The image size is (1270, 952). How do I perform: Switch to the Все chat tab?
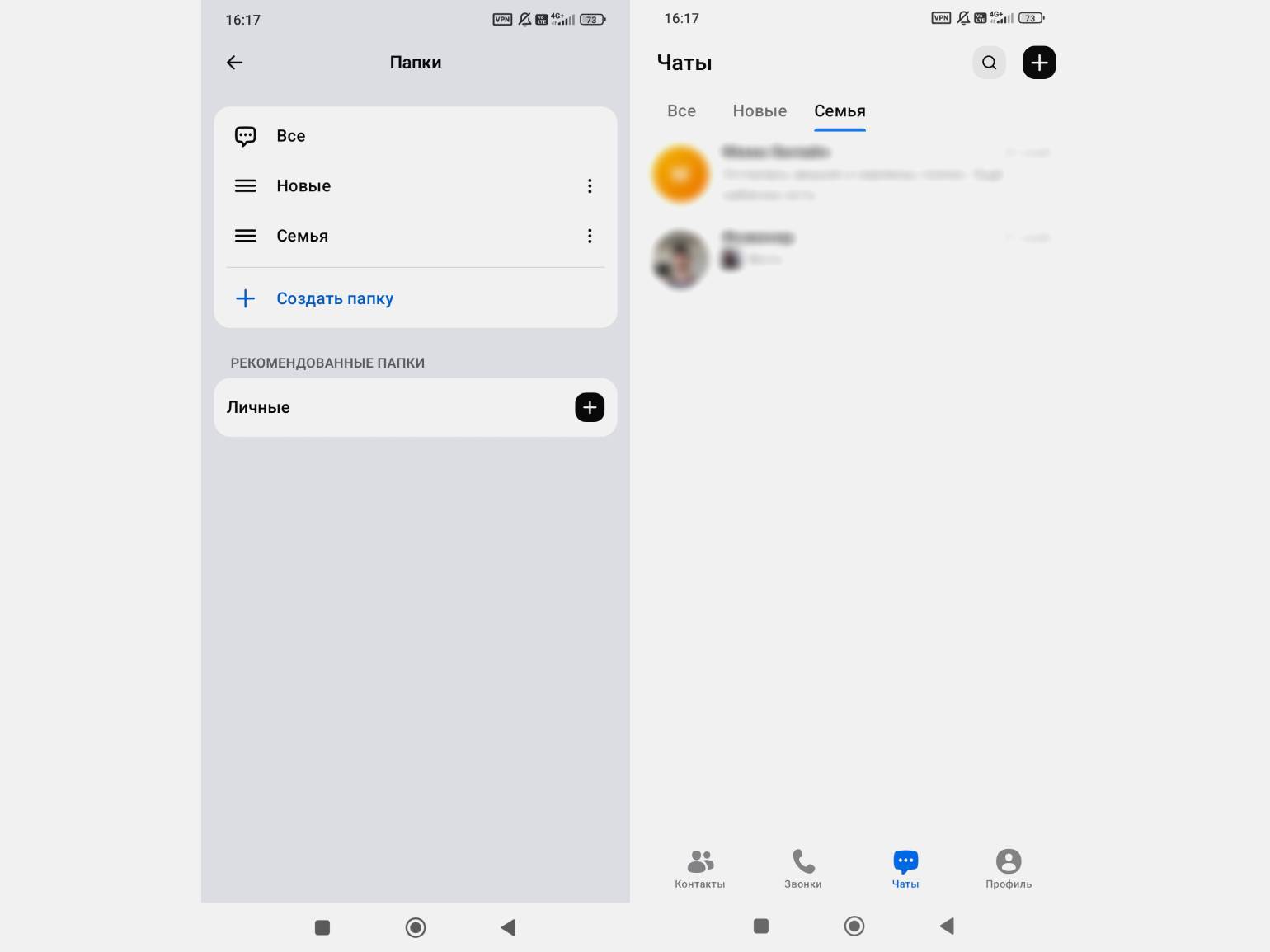click(x=681, y=111)
